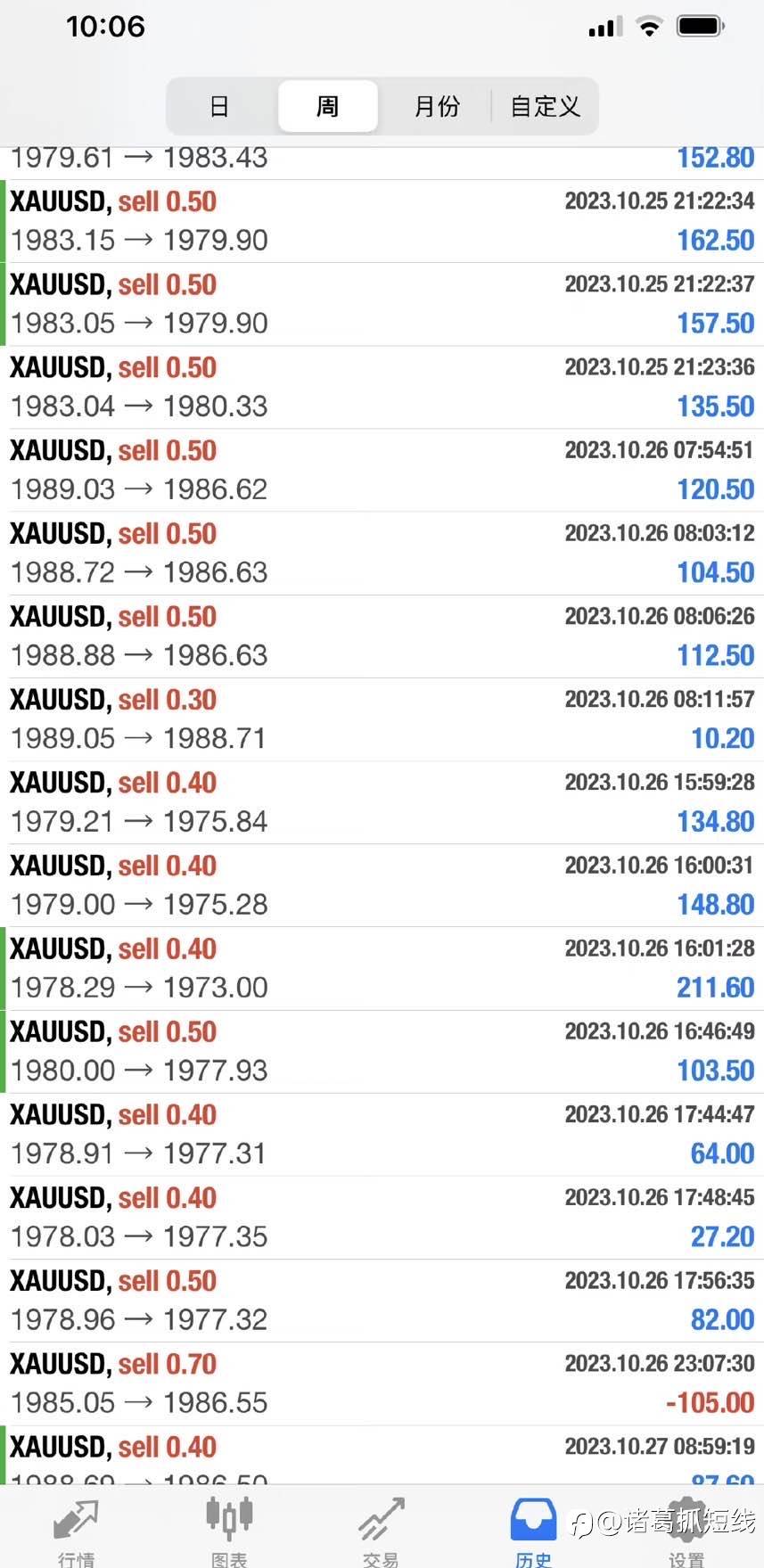Switch to the 日 segment

click(219, 107)
